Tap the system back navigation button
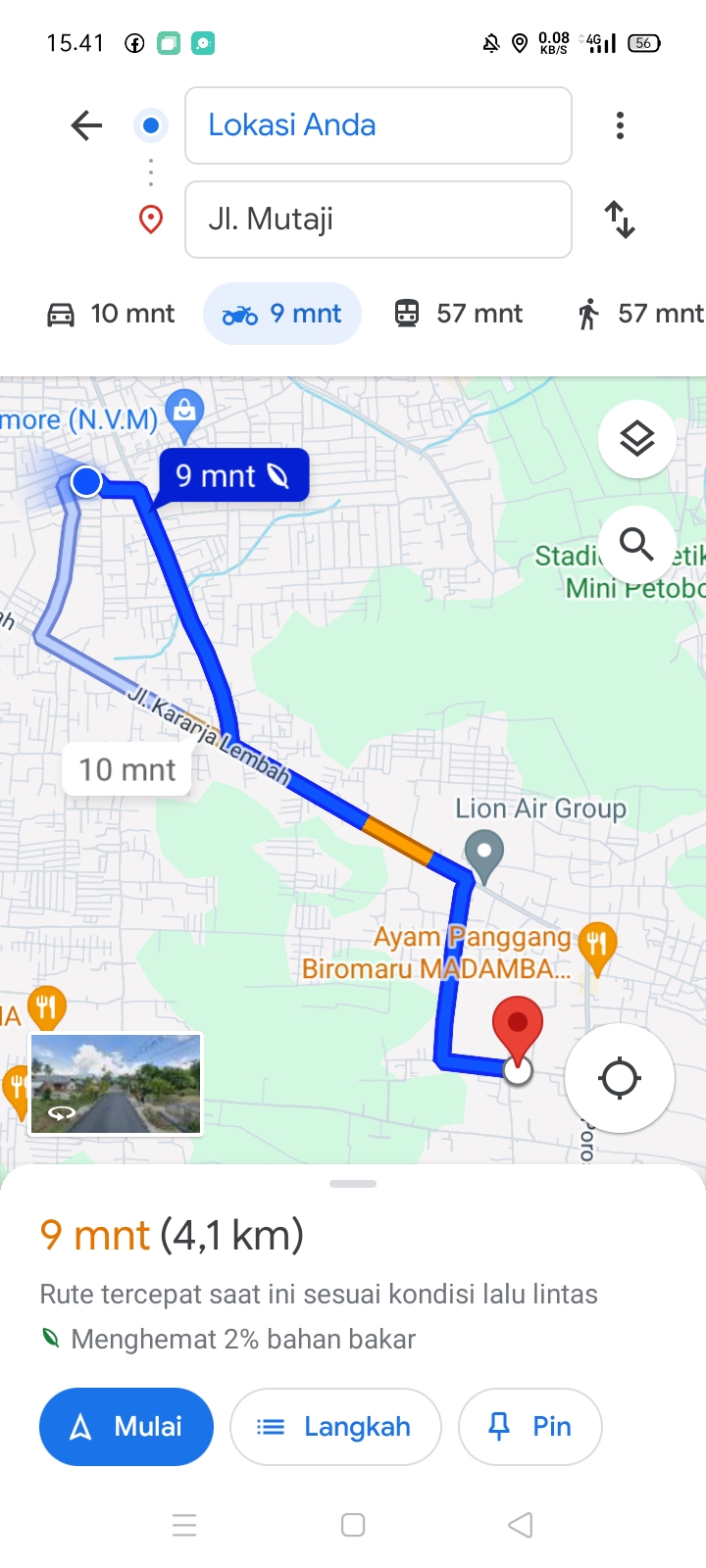This screenshot has width=706, height=1568. 521,1525
